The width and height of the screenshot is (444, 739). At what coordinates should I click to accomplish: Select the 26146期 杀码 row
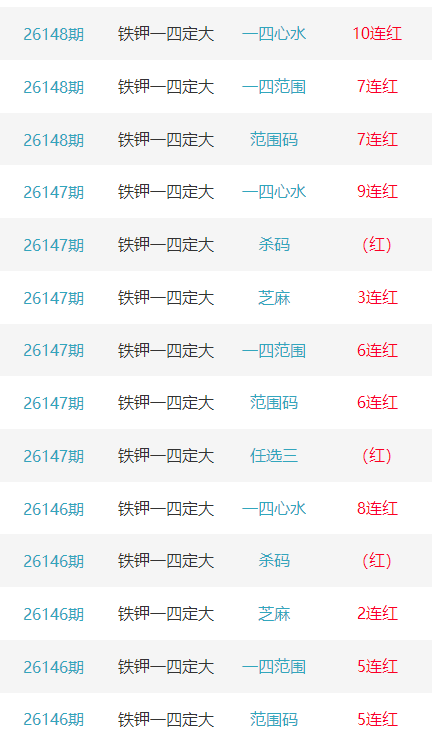[x=216, y=561]
